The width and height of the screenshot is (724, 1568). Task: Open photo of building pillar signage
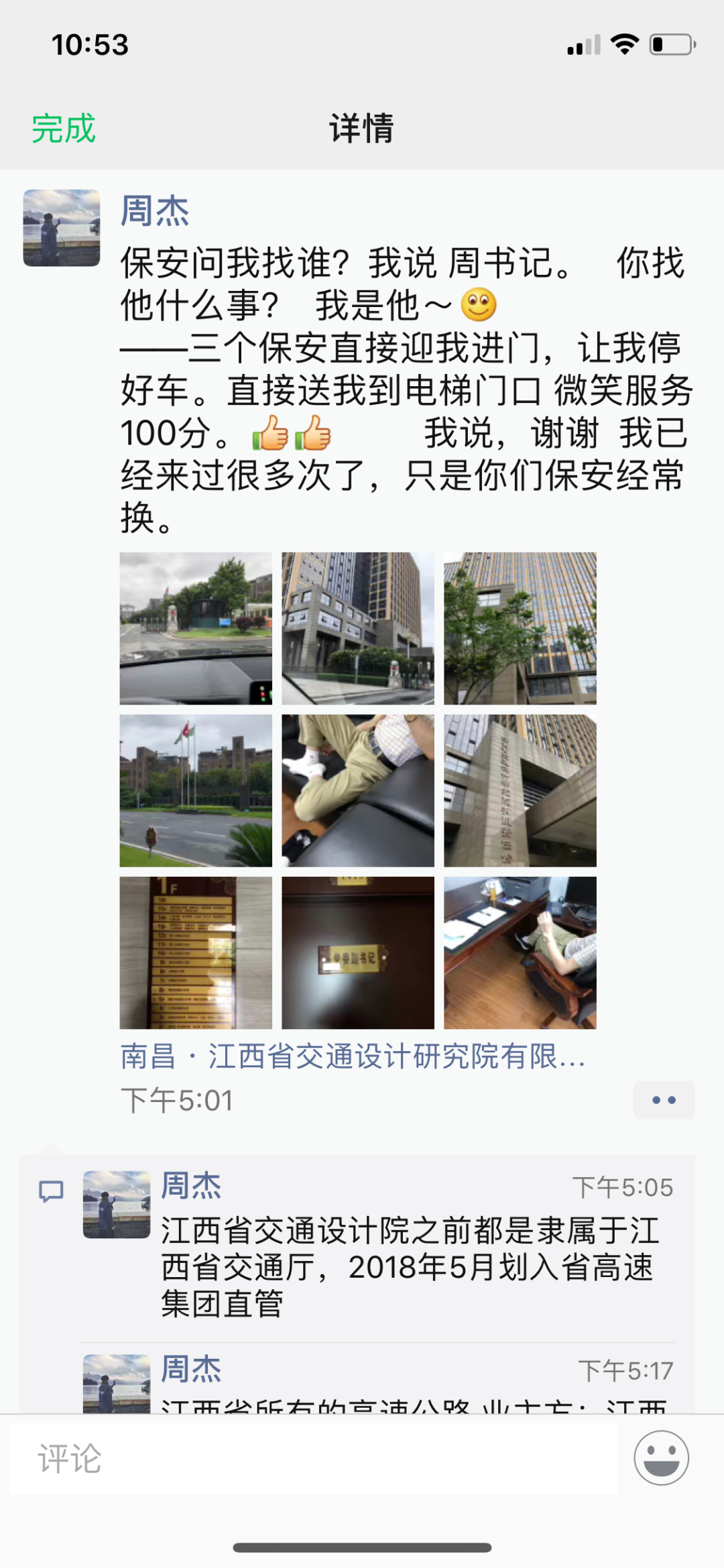pyautogui.click(x=520, y=790)
